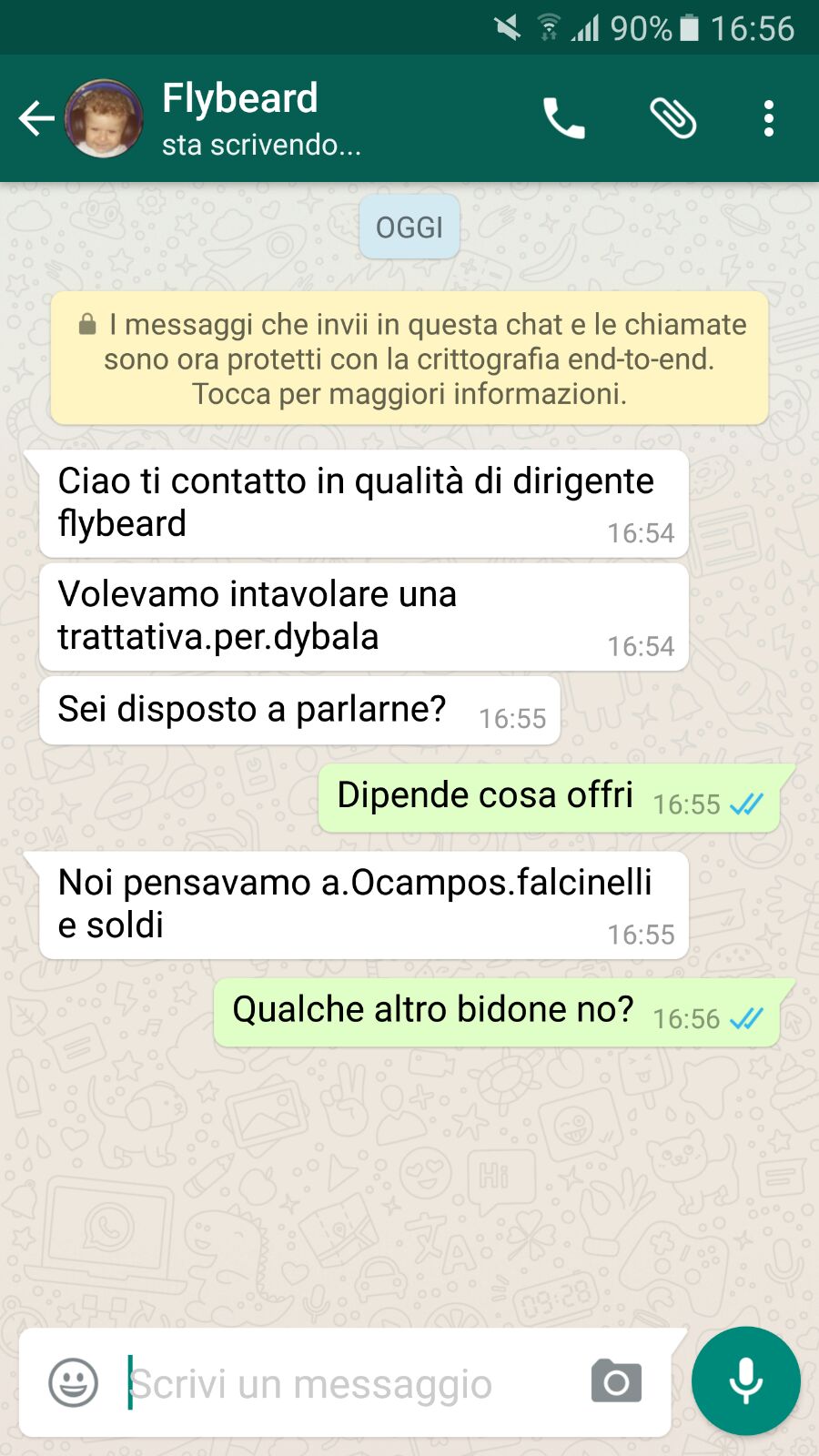Go back to the chat list
Screen dimensions: 819x1456
click(36, 118)
